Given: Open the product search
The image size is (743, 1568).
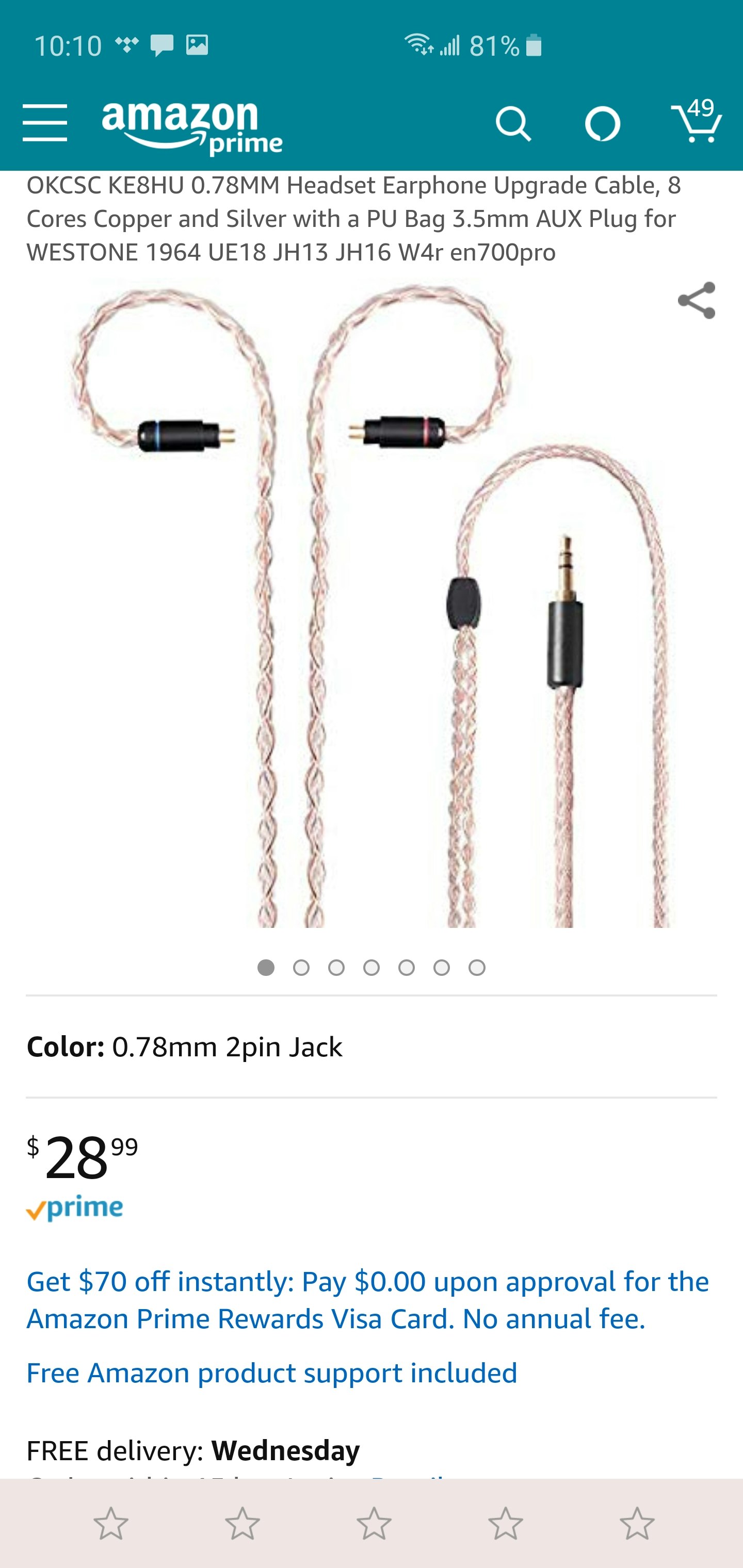Looking at the screenshot, I should [513, 125].
